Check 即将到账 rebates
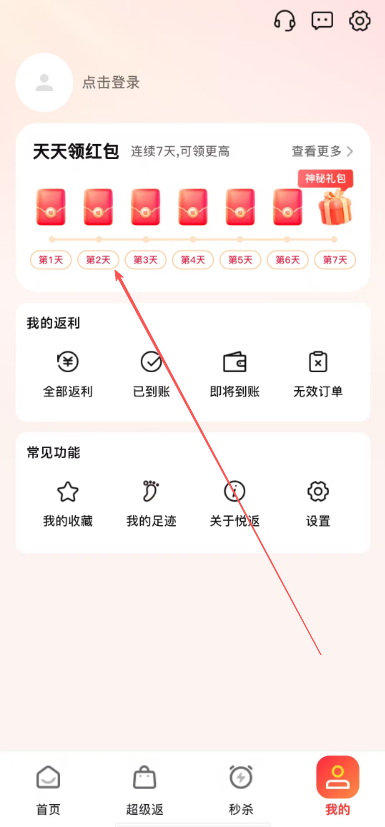The width and height of the screenshot is (385, 827). pos(235,374)
